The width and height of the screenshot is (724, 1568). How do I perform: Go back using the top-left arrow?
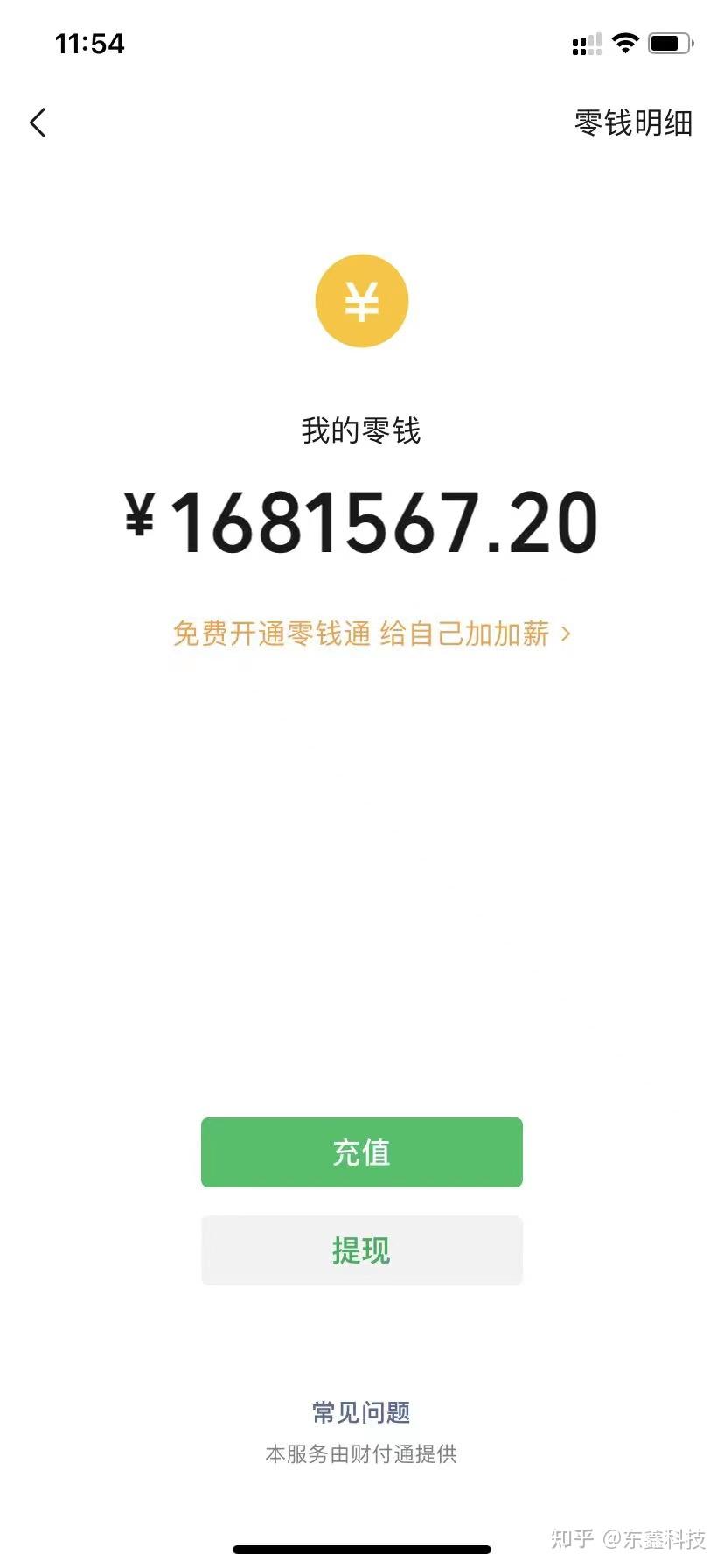point(38,123)
